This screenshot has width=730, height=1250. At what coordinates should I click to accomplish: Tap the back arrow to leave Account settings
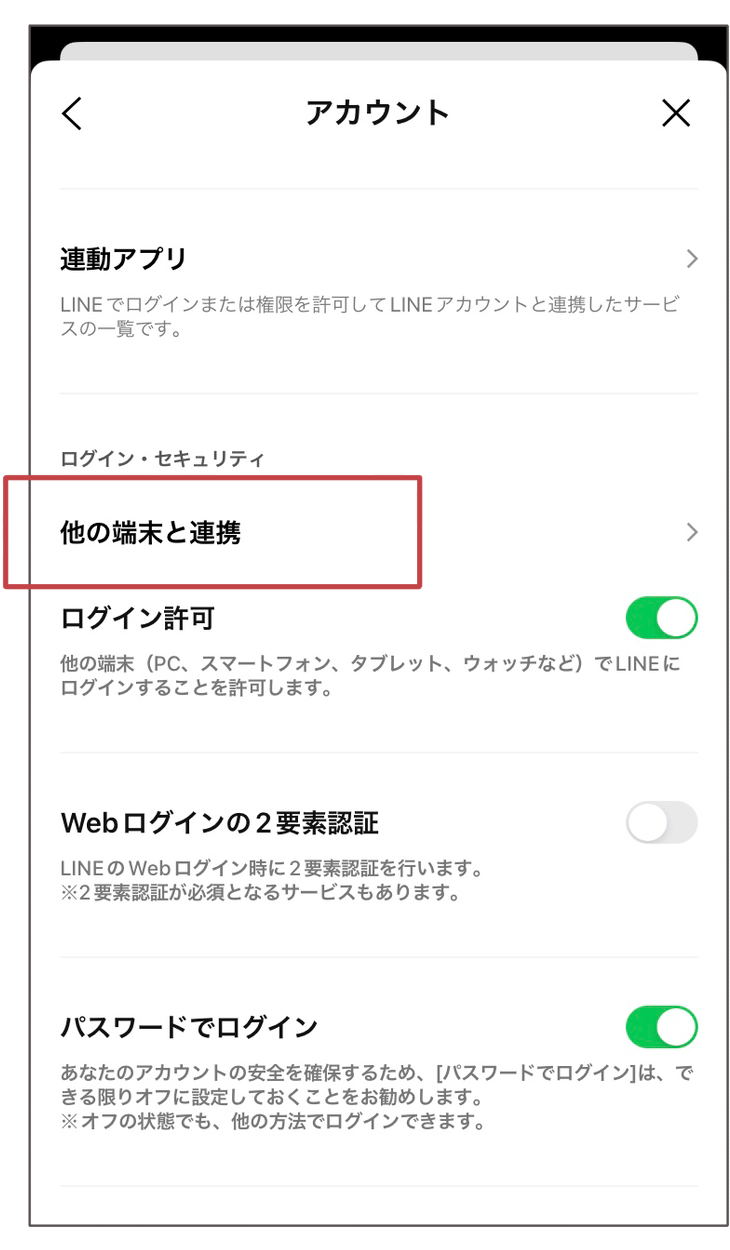[x=70, y=113]
